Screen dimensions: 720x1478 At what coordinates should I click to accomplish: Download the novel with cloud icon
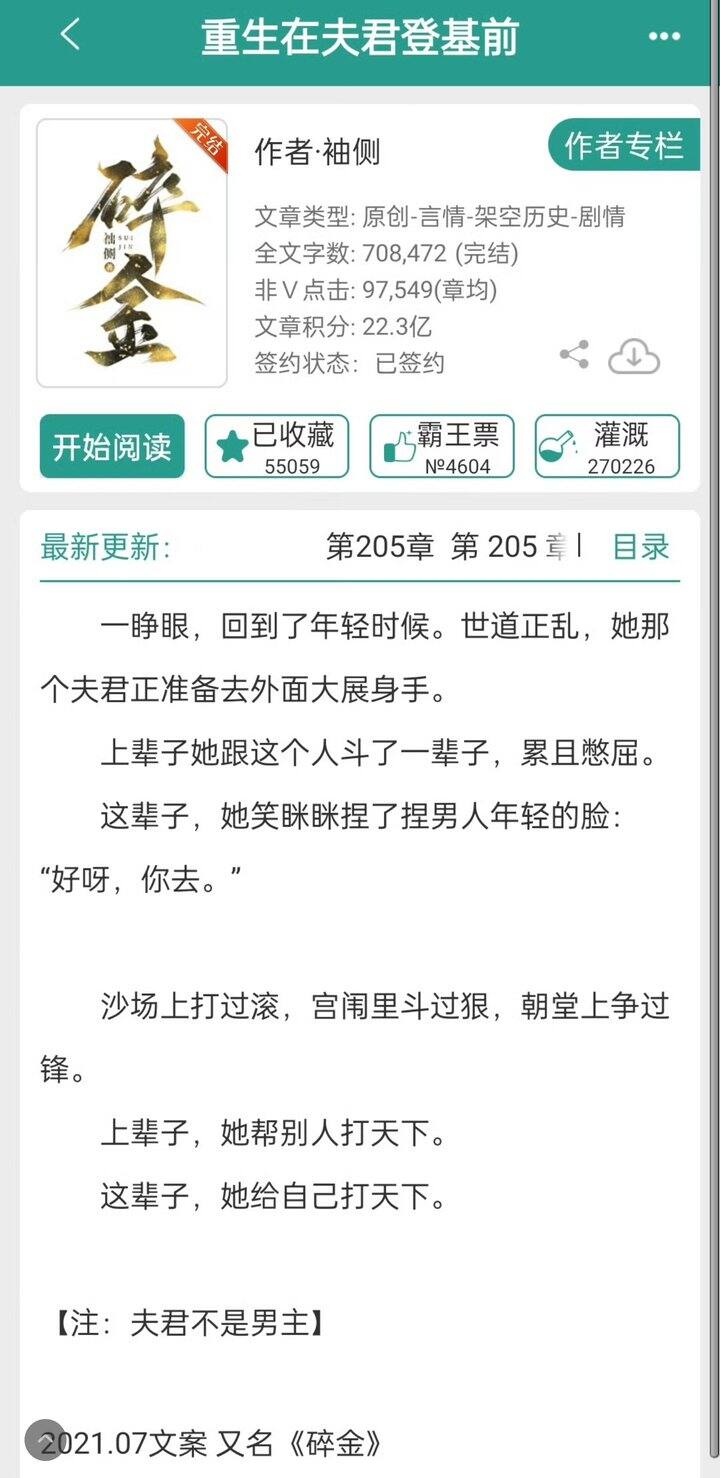coord(635,356)
